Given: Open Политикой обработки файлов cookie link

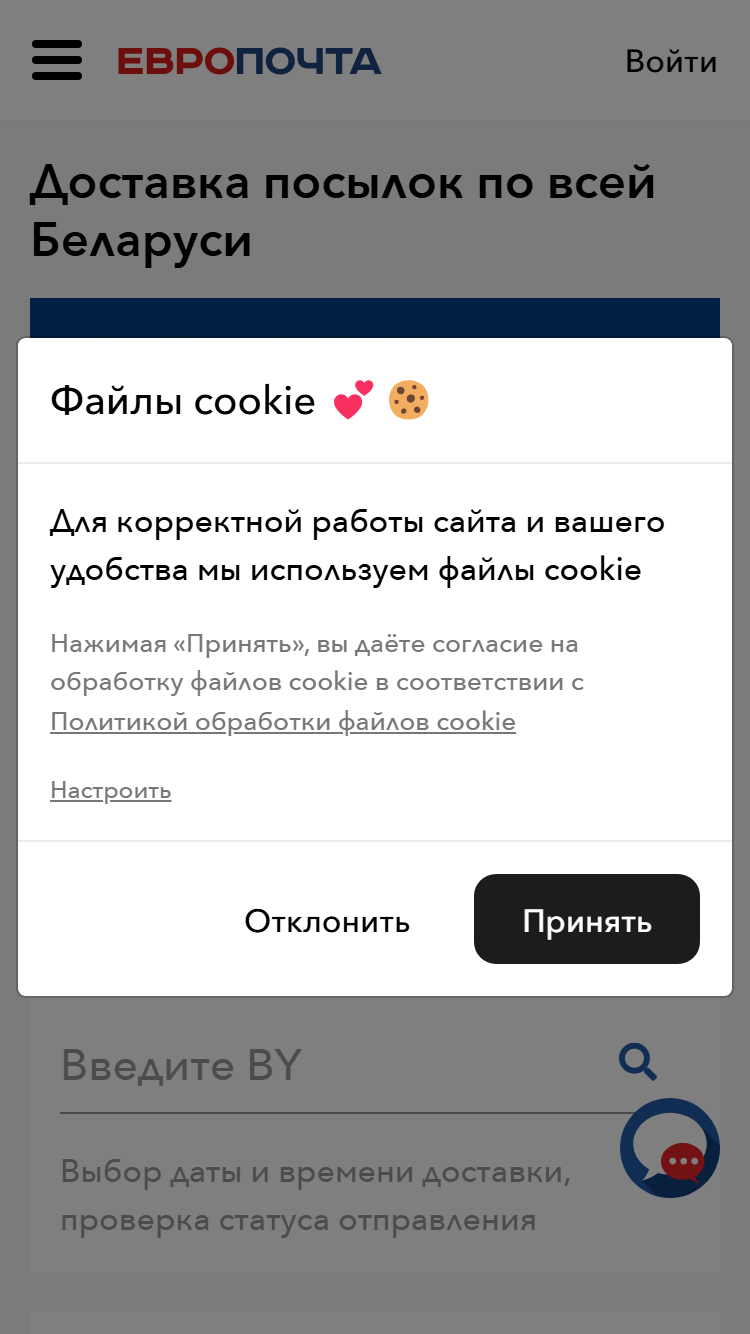Looking at the screenshot, I should pyautogui.click(x=283, y=721).
